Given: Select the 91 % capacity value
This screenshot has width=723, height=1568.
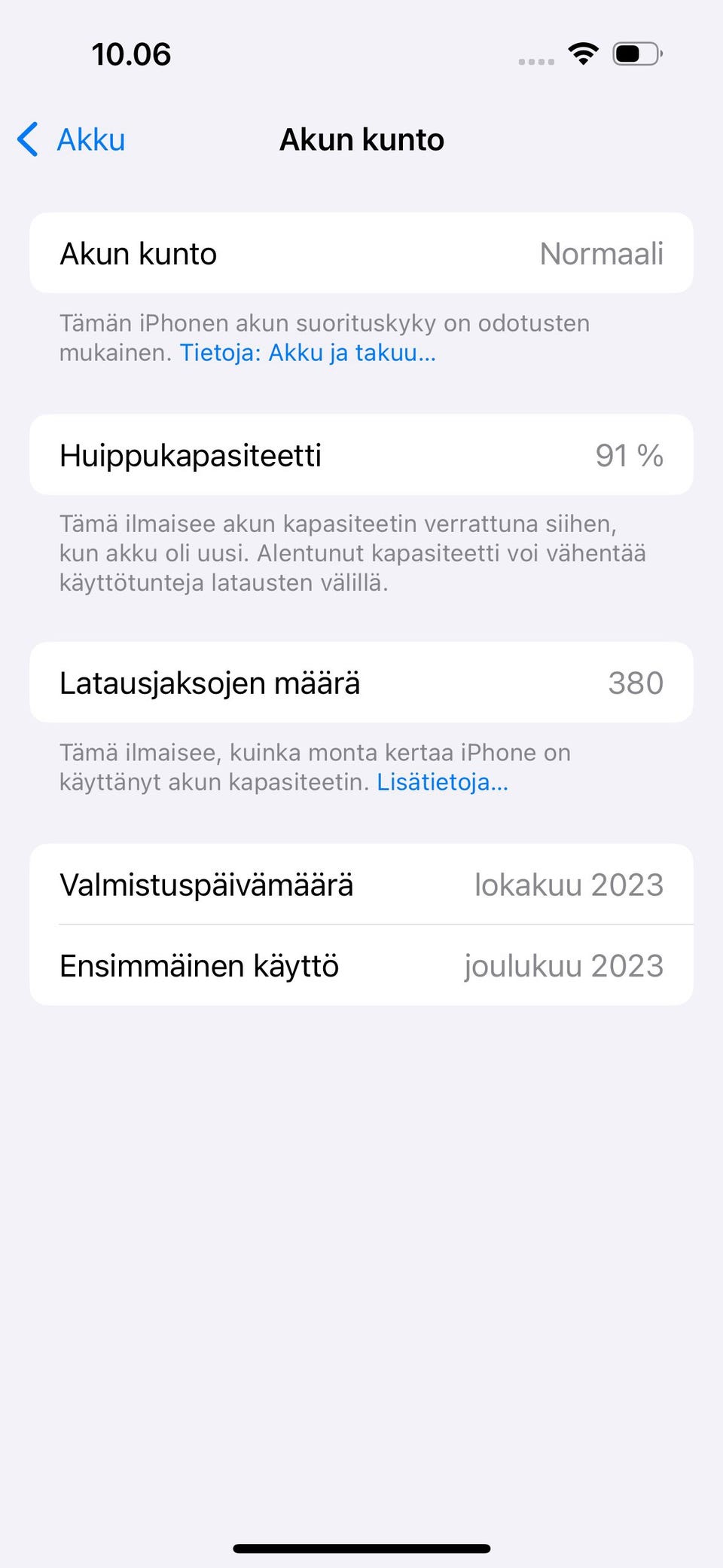Looking at the screenshot, I should pyautogui.click(x=628, y=455).
